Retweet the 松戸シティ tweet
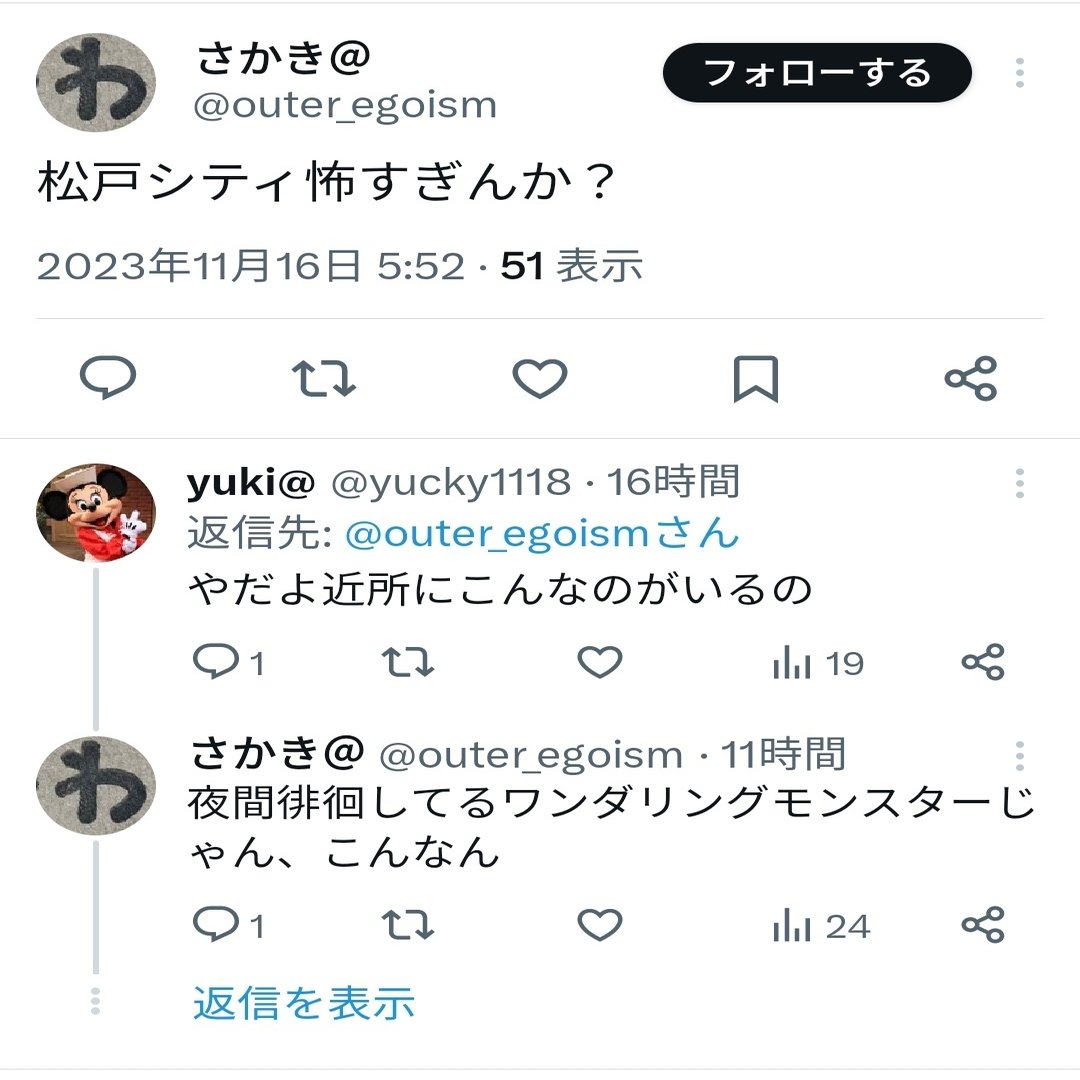 pos(323,379)
